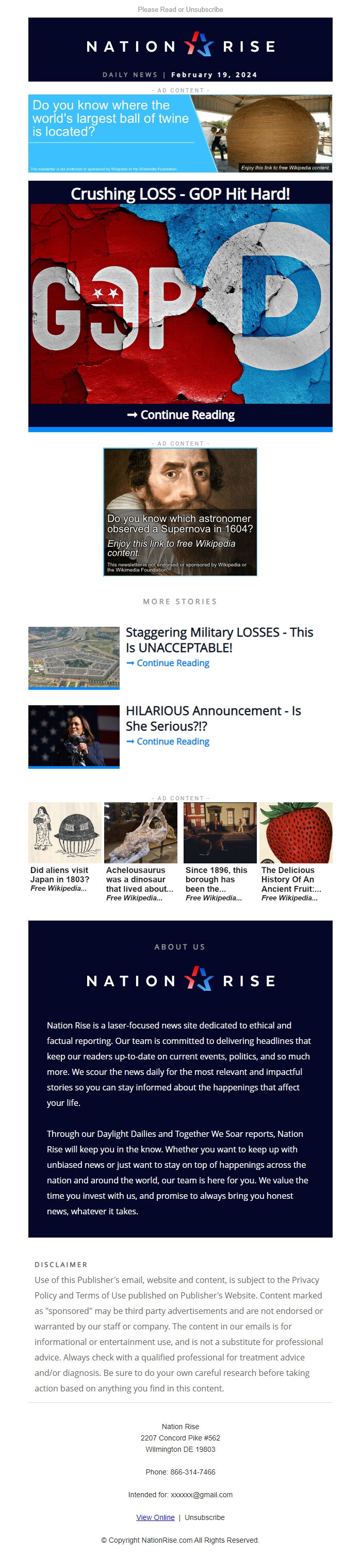This screenshot has width=361, height=1568.
Task: Continue reading Staggering Military LOSSES story
Action: point(168,663)
